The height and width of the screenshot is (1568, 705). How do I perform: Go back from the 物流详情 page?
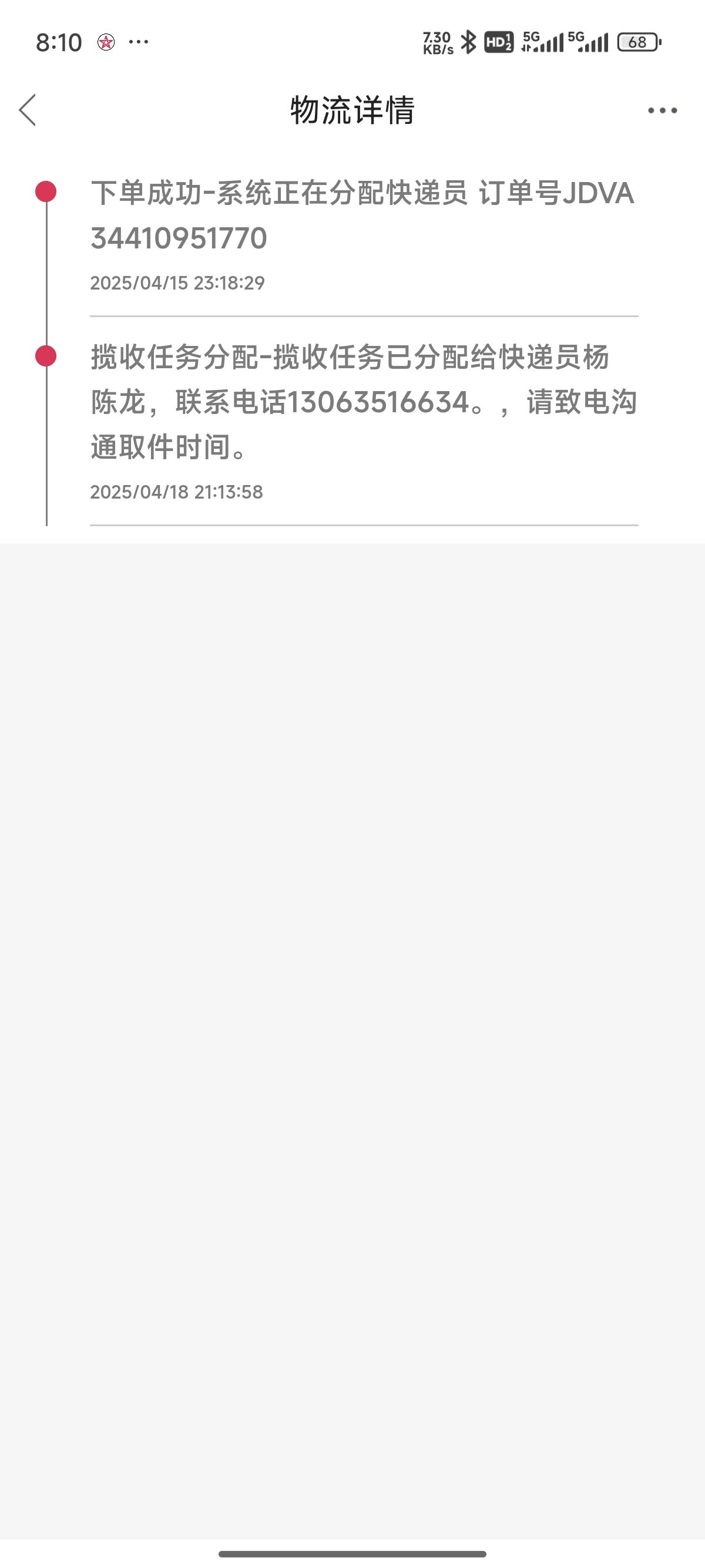[x=28, y=110]
